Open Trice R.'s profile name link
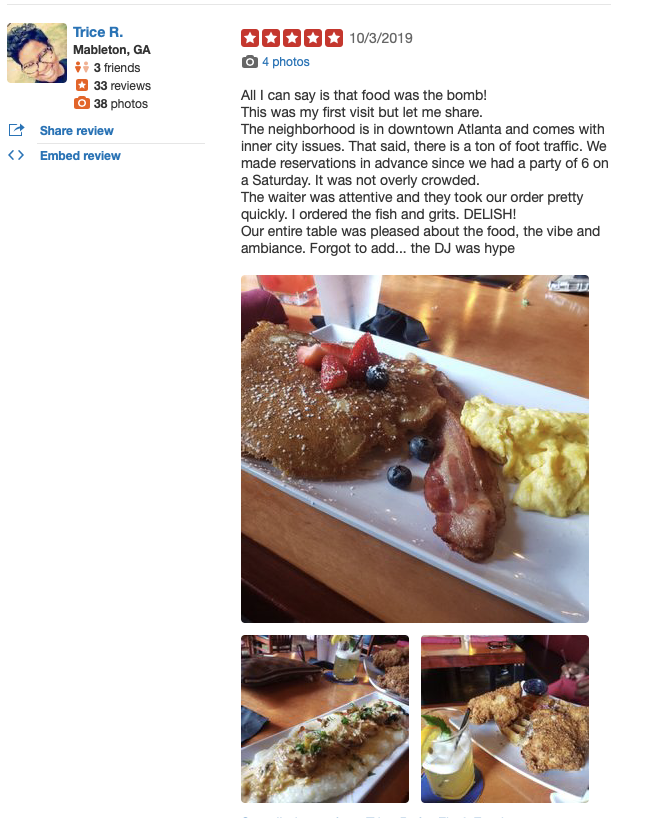The height and width of the screenshot is (818, 646). [x=98, y=32]
